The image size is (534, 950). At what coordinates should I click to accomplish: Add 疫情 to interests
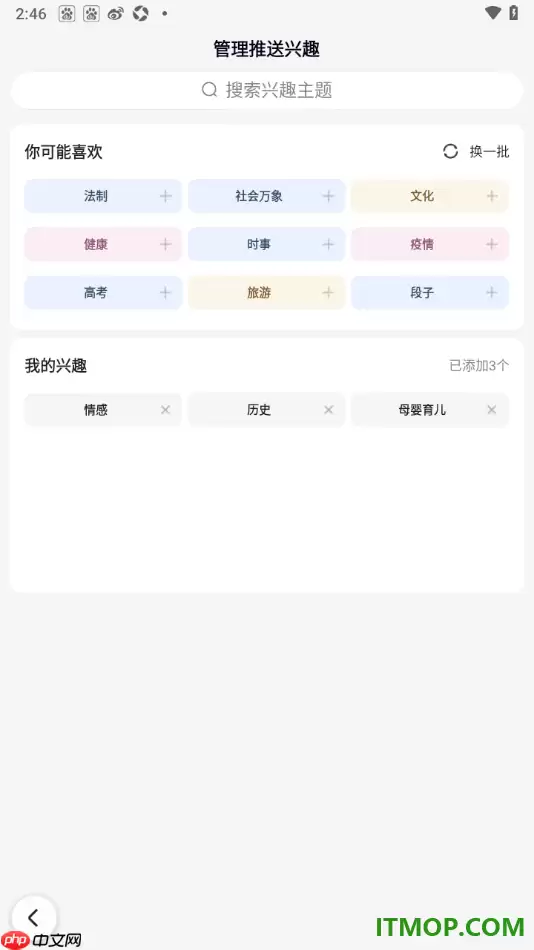430,244
